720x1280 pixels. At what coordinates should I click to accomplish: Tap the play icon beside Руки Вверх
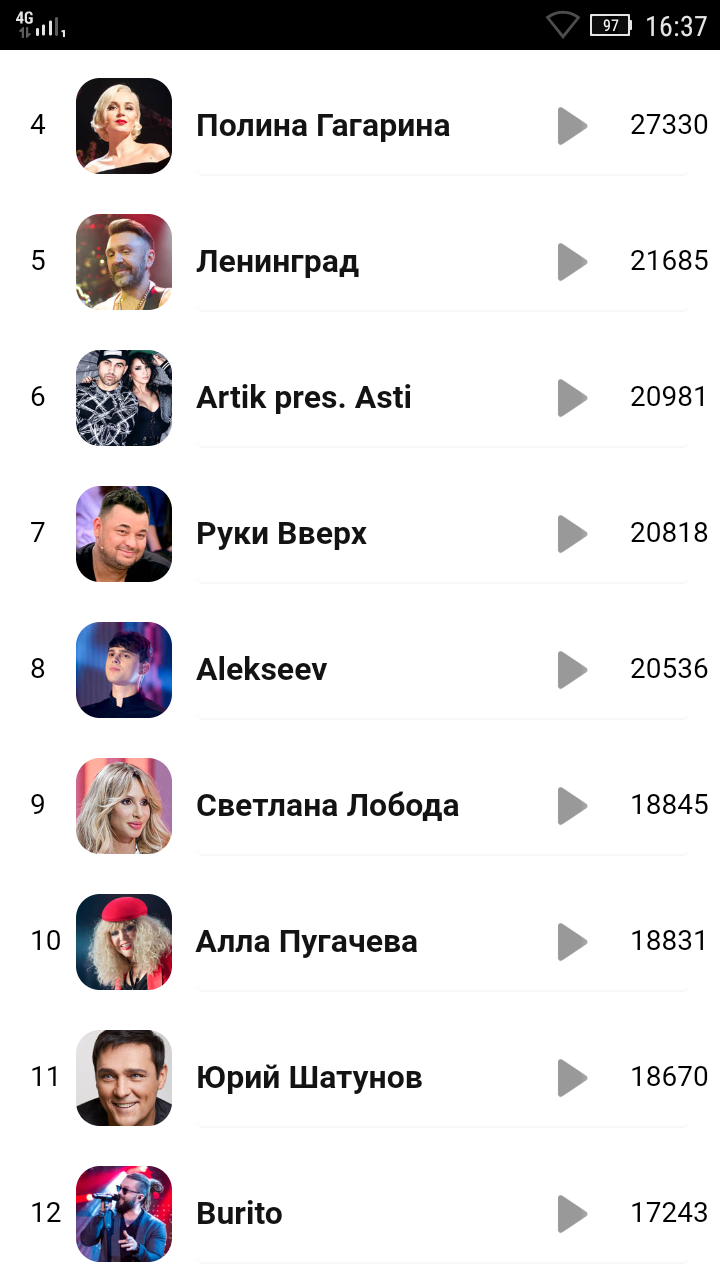pos(572,534)
